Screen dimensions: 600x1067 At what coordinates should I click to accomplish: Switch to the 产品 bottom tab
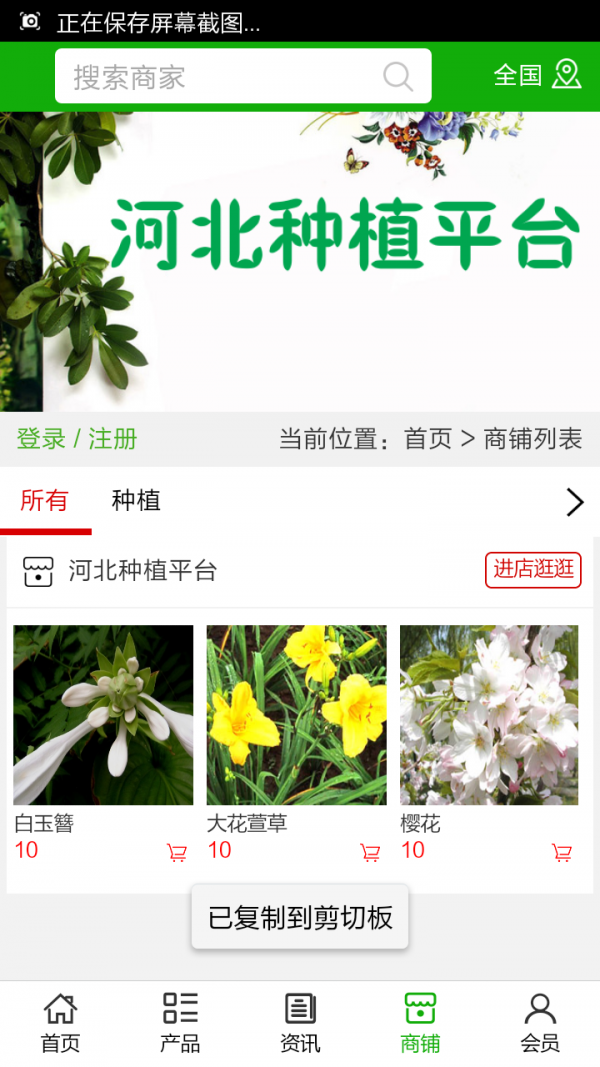[180, 1023]
